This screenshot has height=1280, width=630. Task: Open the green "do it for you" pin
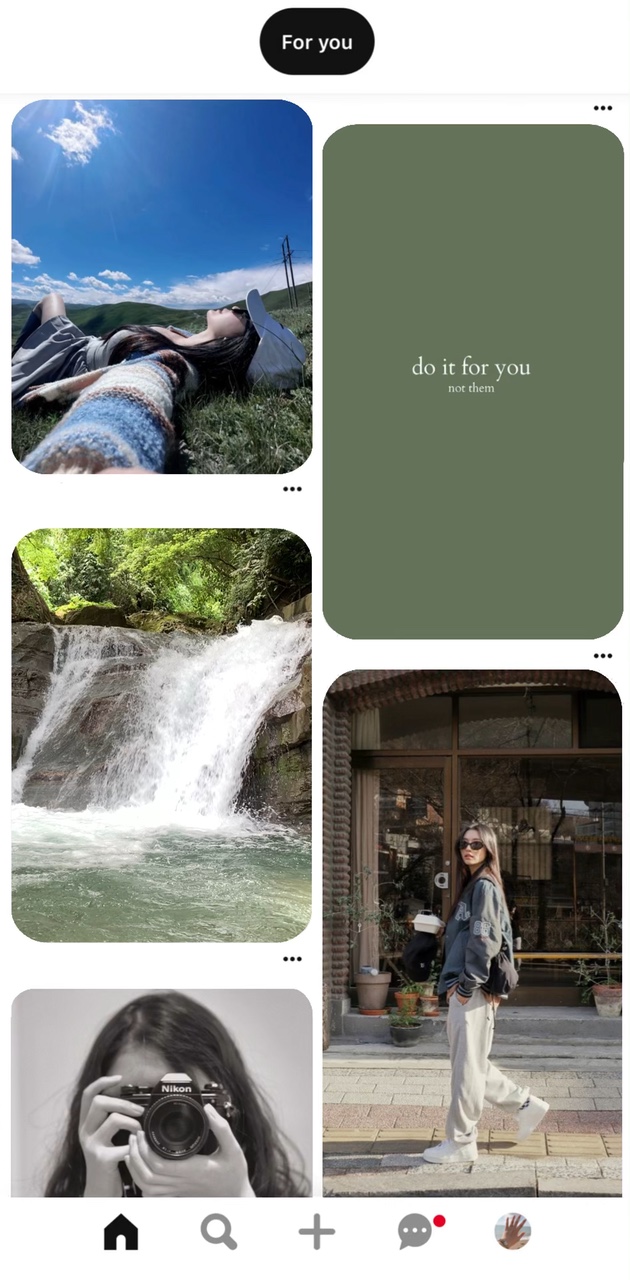tap(473, 381)
